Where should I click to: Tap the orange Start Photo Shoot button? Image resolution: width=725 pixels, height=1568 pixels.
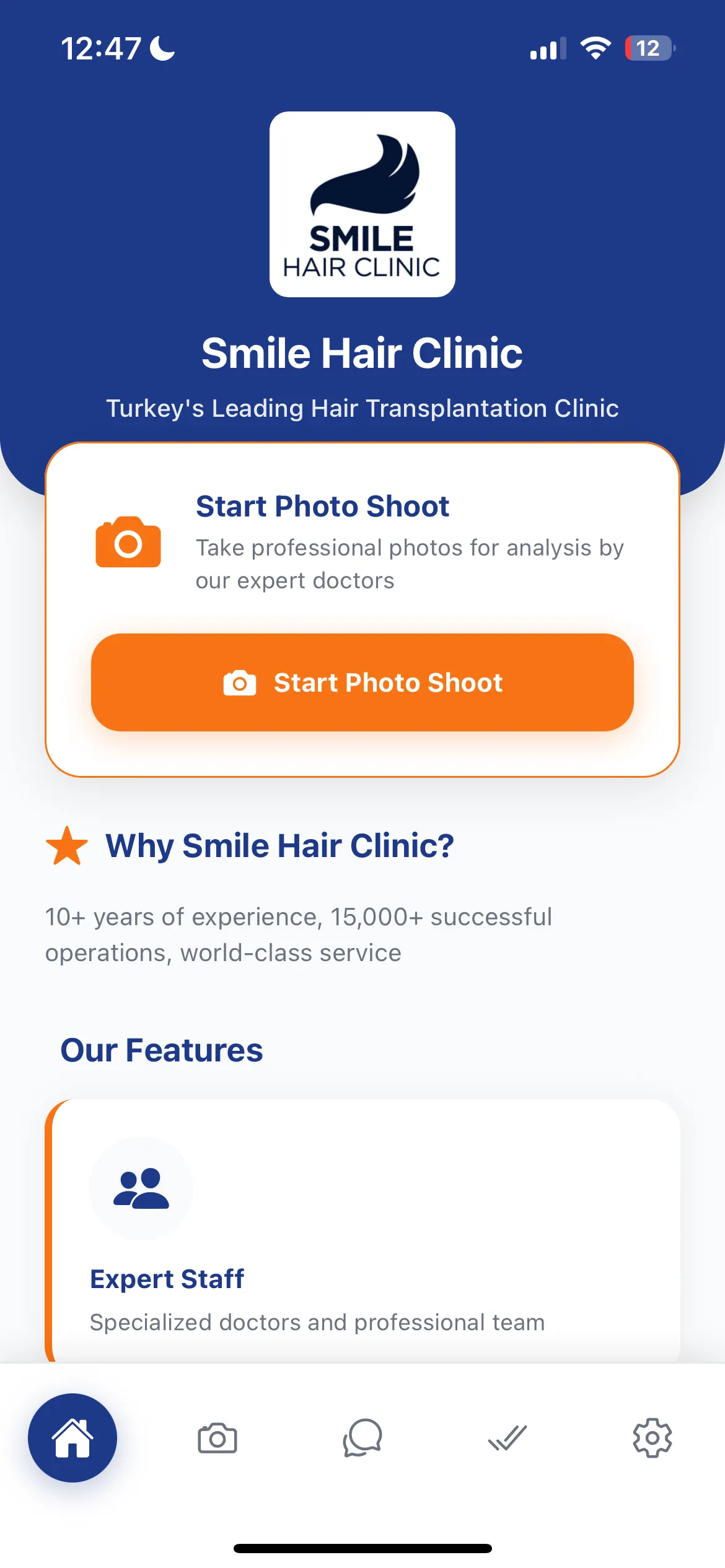(x=362, y=682)
